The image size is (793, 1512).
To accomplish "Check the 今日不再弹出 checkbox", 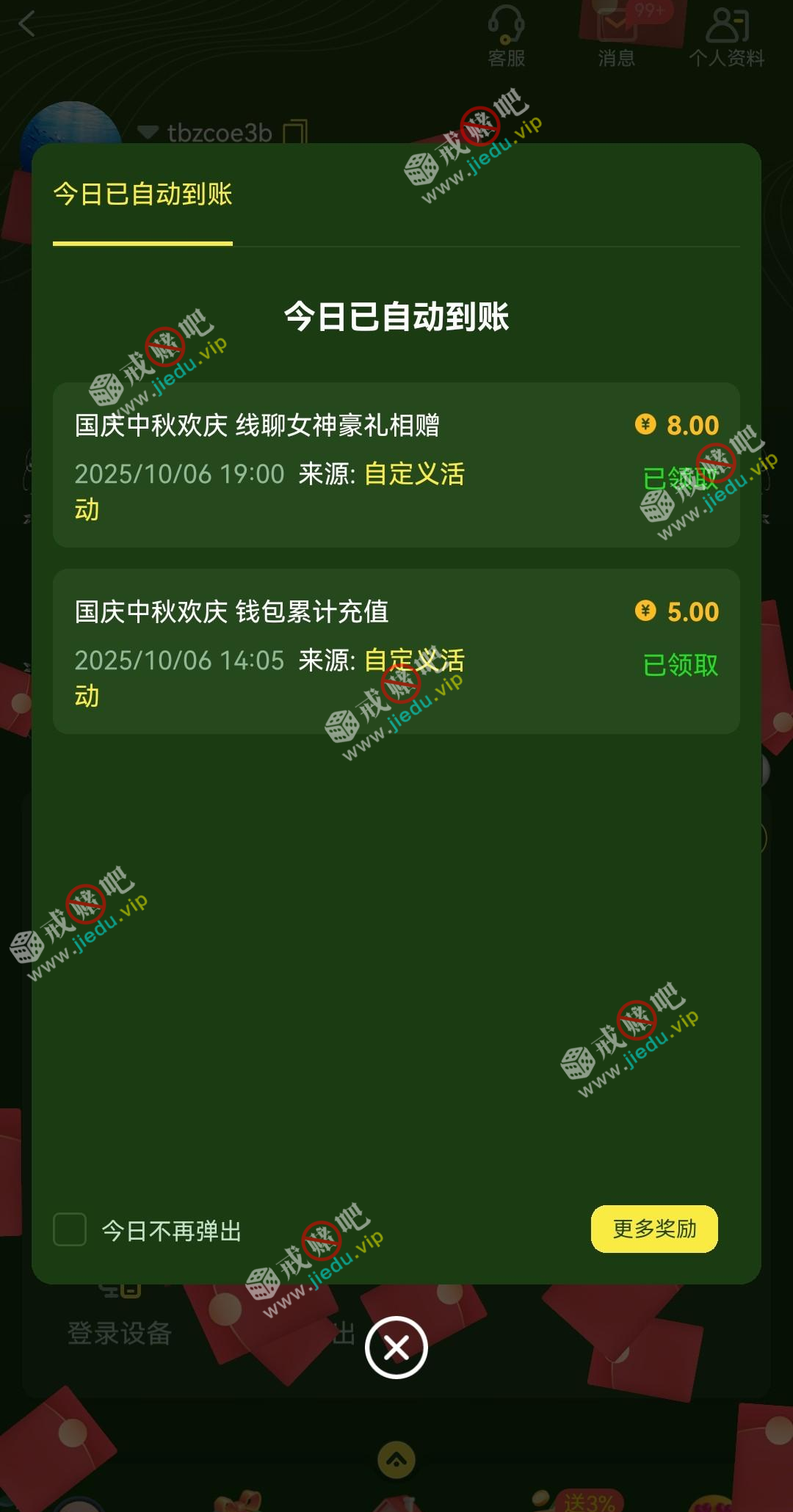I will pos(70,1229).
